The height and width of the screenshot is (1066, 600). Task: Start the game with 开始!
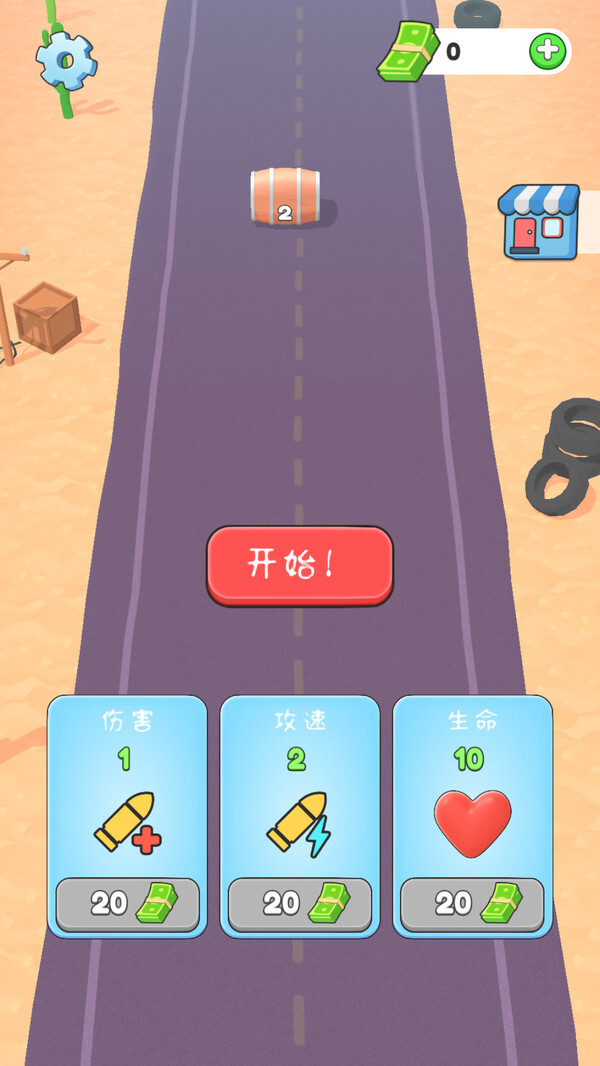[300, 565]
